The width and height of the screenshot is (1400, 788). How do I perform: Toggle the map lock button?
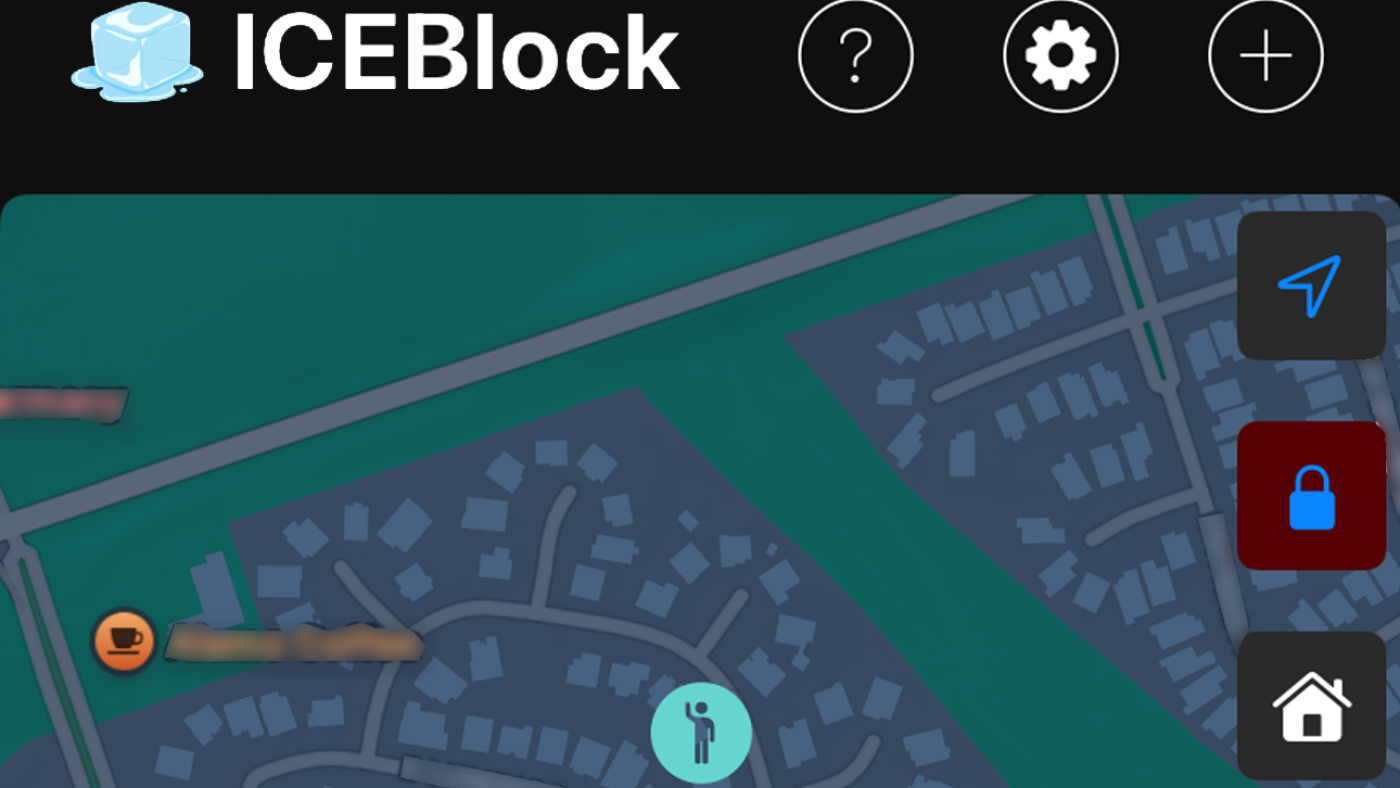click(x=1311, y=496)
